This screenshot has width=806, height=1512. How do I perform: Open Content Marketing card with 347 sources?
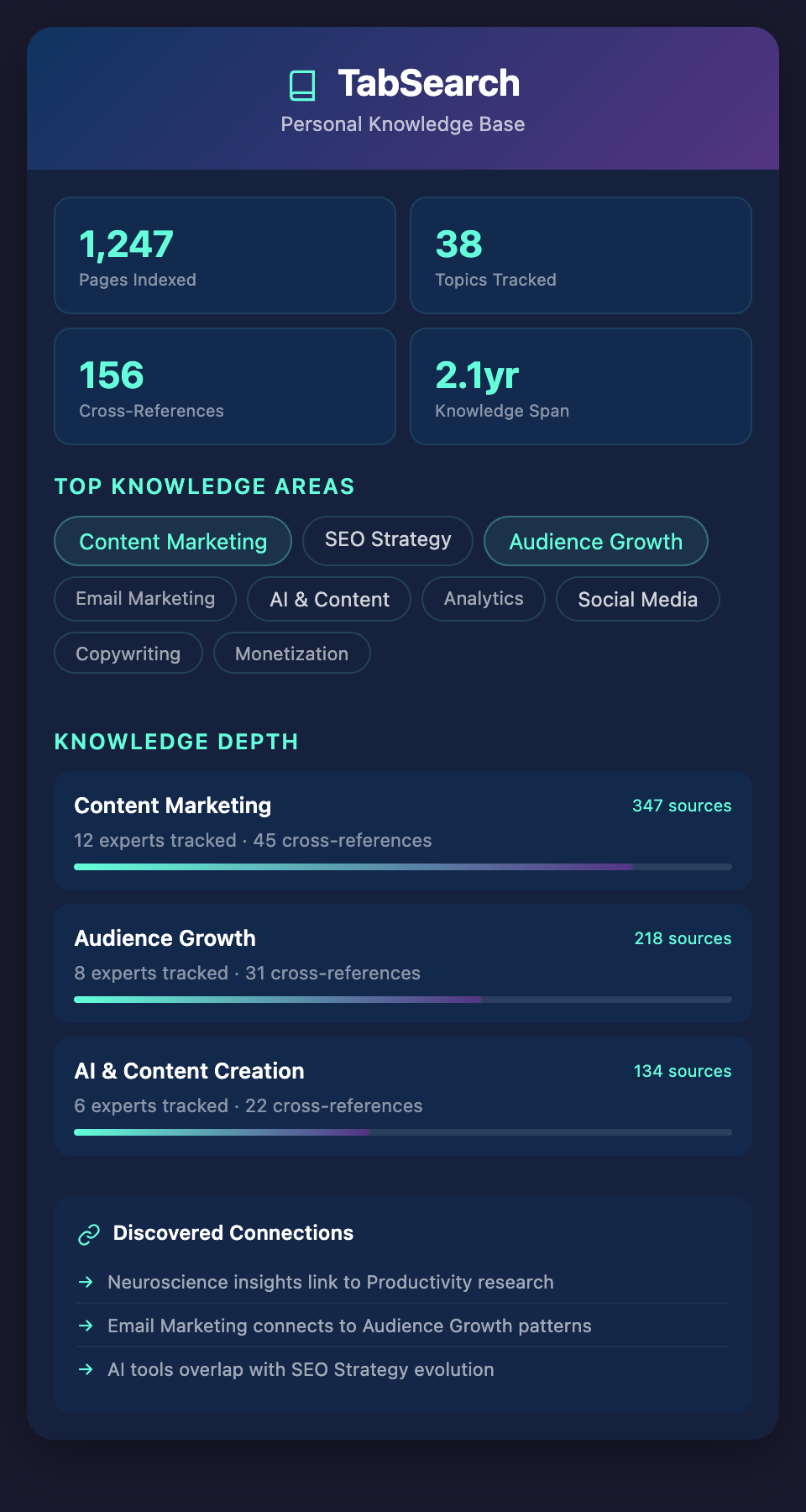coord(403,830)
